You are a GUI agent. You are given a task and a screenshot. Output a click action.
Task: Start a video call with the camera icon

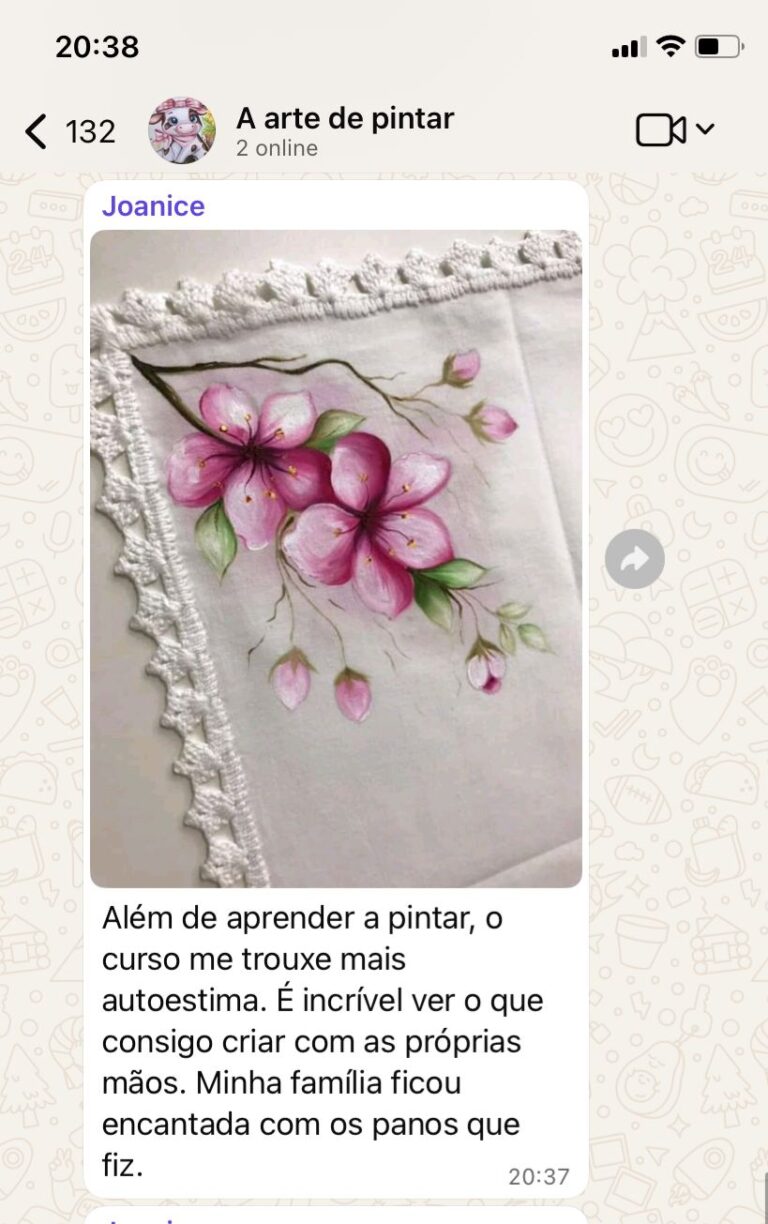pyautogui.click(x=662, y=130)
